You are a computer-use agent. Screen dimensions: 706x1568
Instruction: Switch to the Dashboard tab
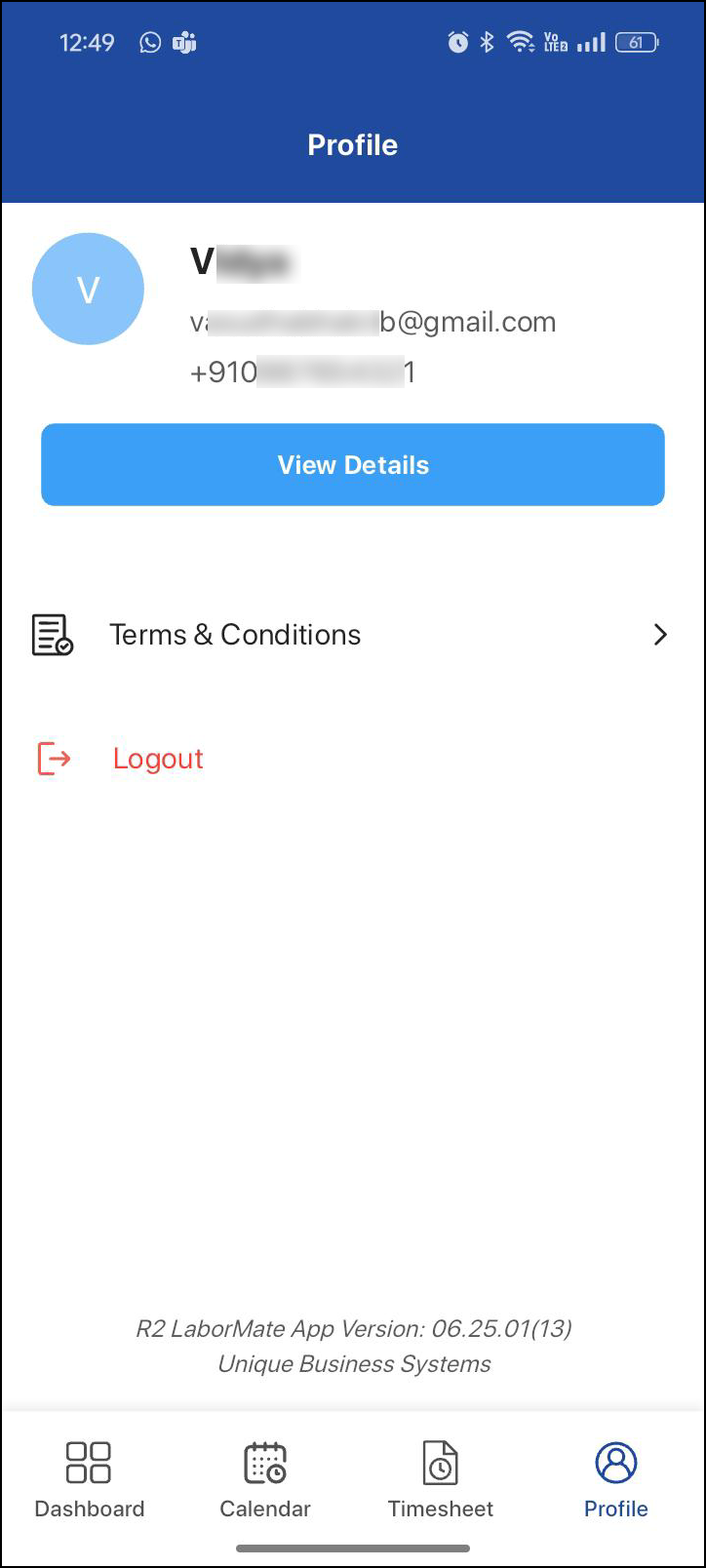coord(89,1479)
